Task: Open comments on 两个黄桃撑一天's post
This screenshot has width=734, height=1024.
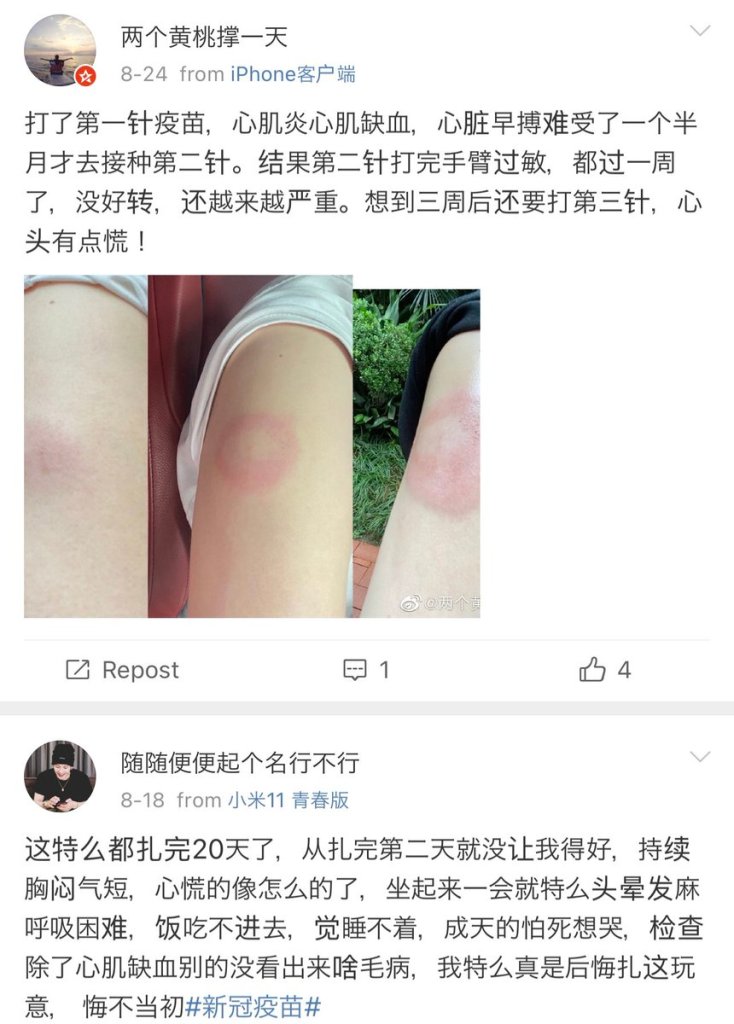Action: click(366, 670)
